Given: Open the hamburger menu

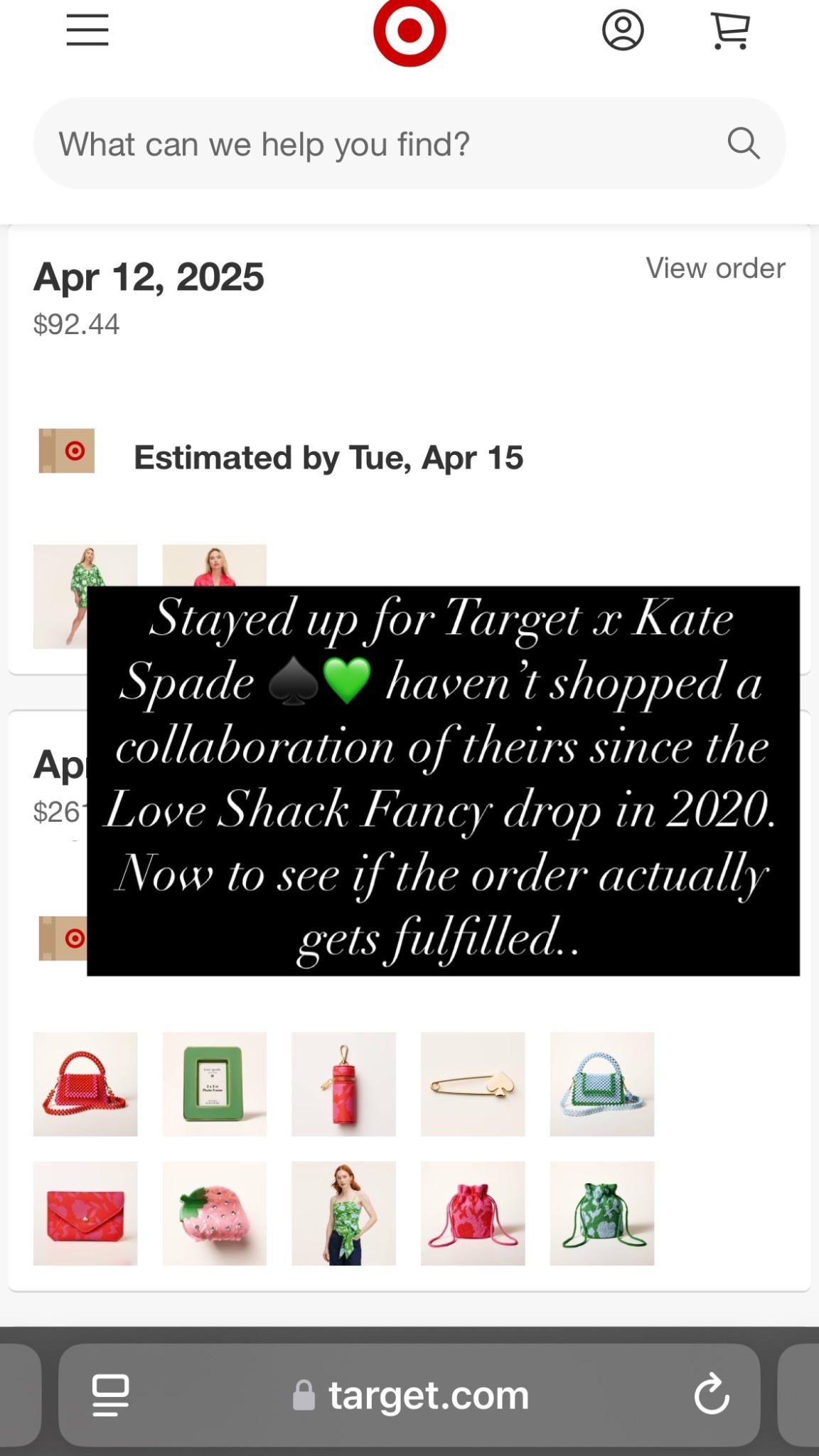Looking at the screenshot, I should 87,30.
